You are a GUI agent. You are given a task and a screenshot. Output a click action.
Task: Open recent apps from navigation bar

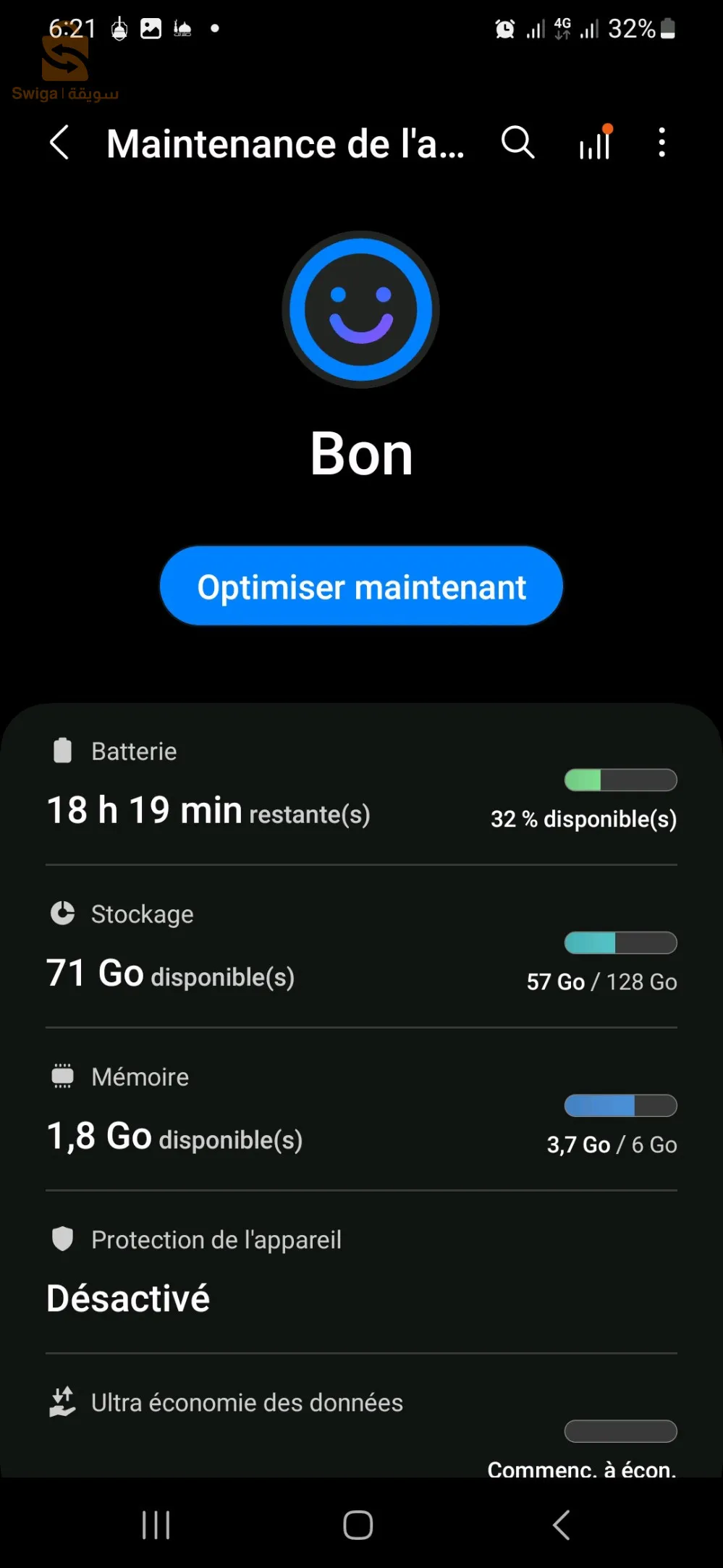156,1525
